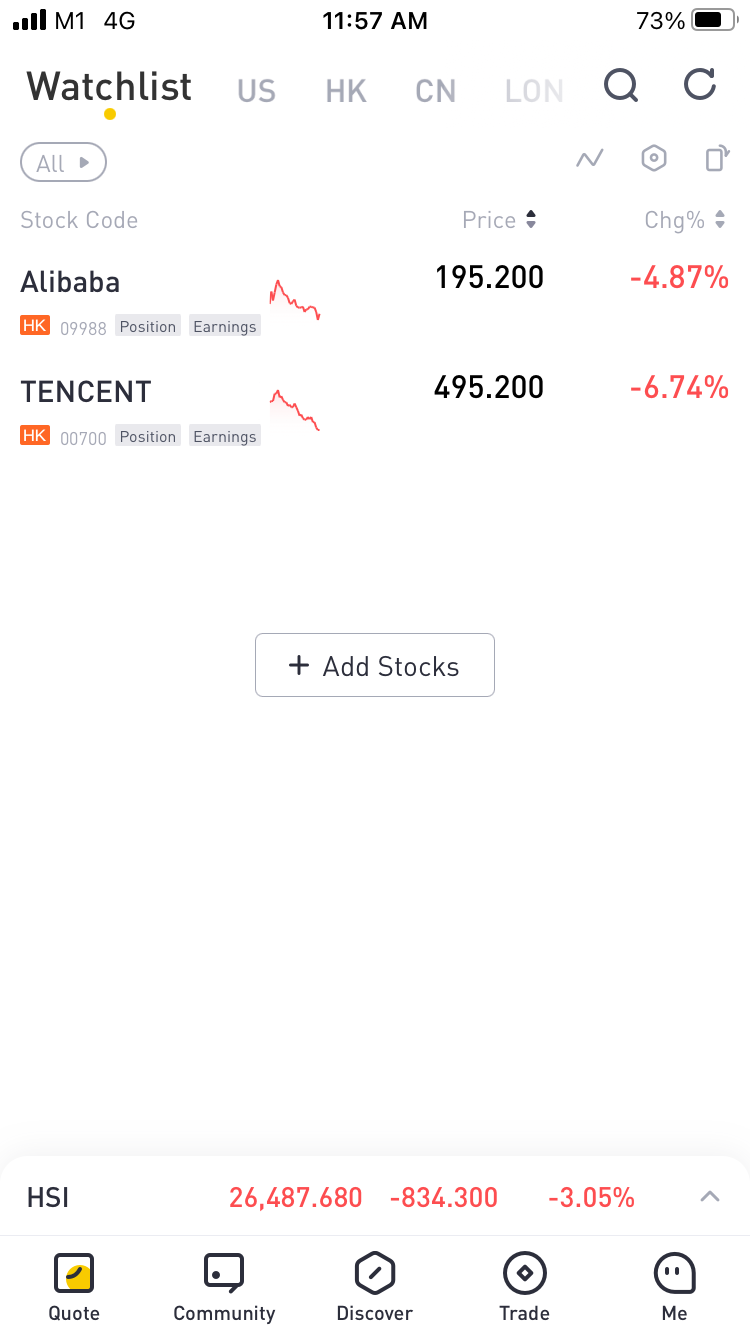Go to the Community tab

[224, 1288]
